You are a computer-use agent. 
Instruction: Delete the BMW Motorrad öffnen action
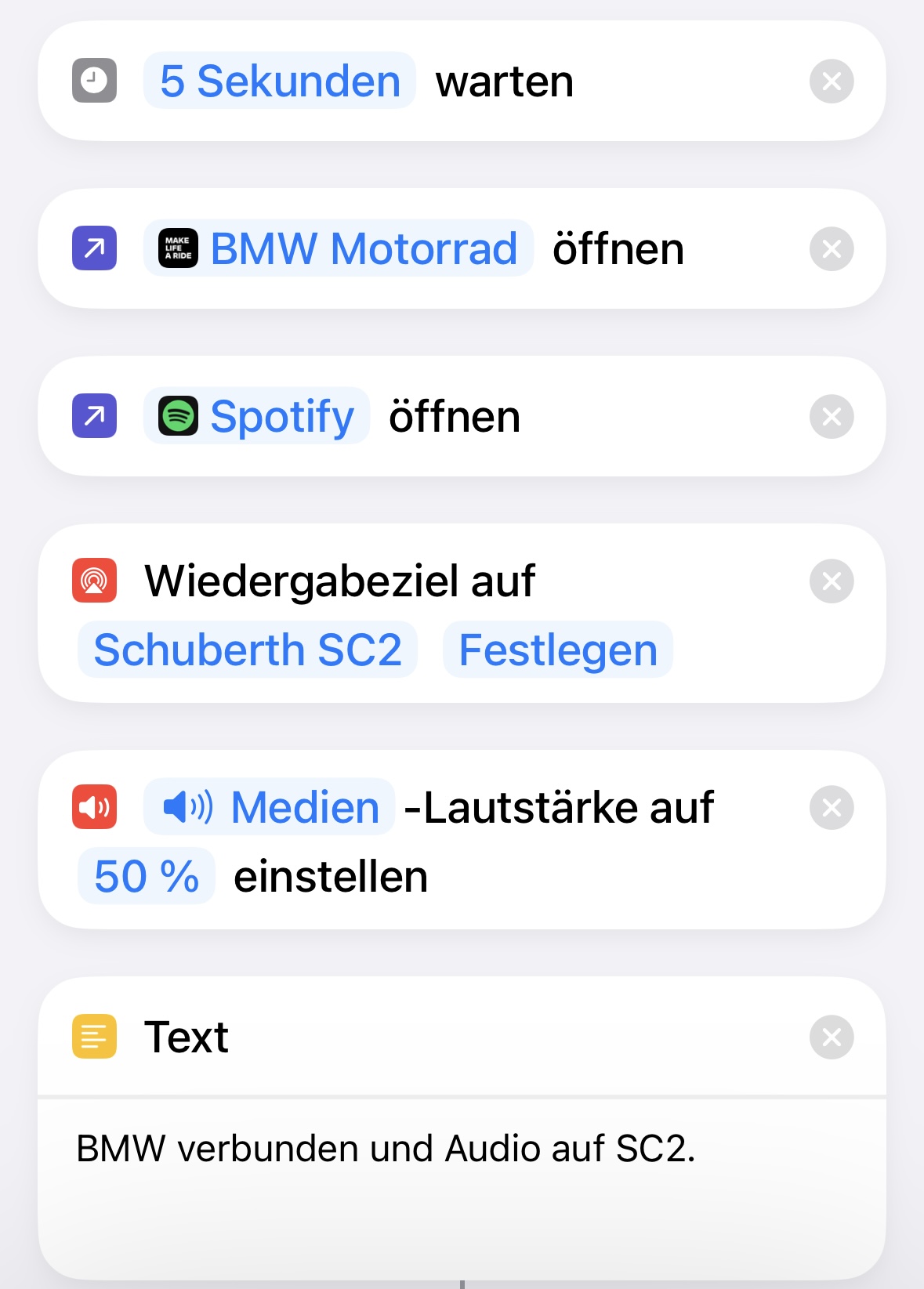point(832,249)
